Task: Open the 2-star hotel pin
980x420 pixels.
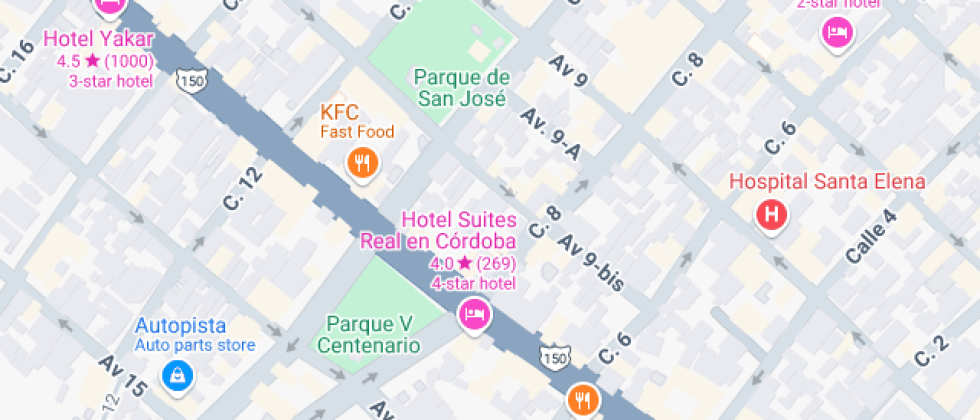Action: [837, 33]
